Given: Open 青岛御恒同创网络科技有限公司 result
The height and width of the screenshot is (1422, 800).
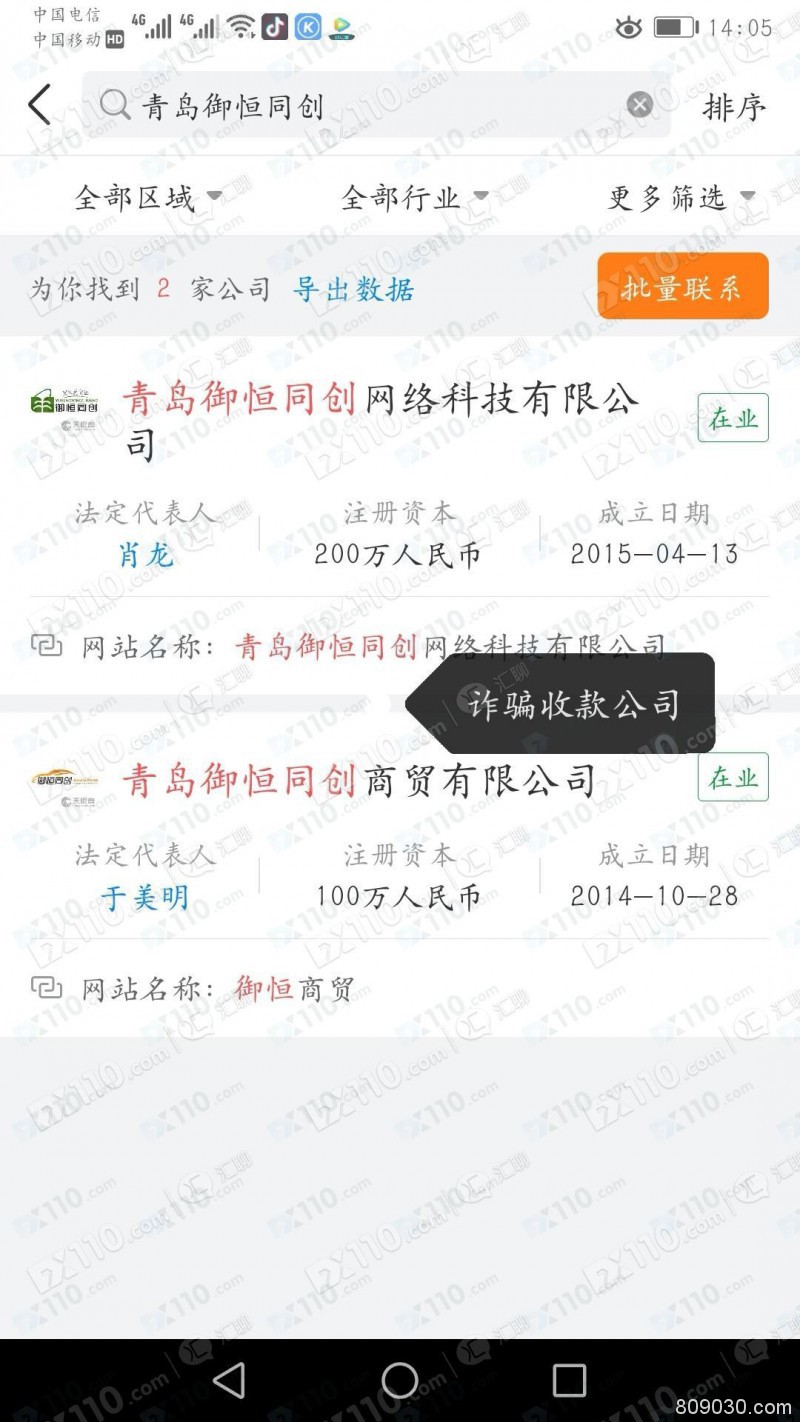Looking at the screenshot, I should (x=380, y=420).
